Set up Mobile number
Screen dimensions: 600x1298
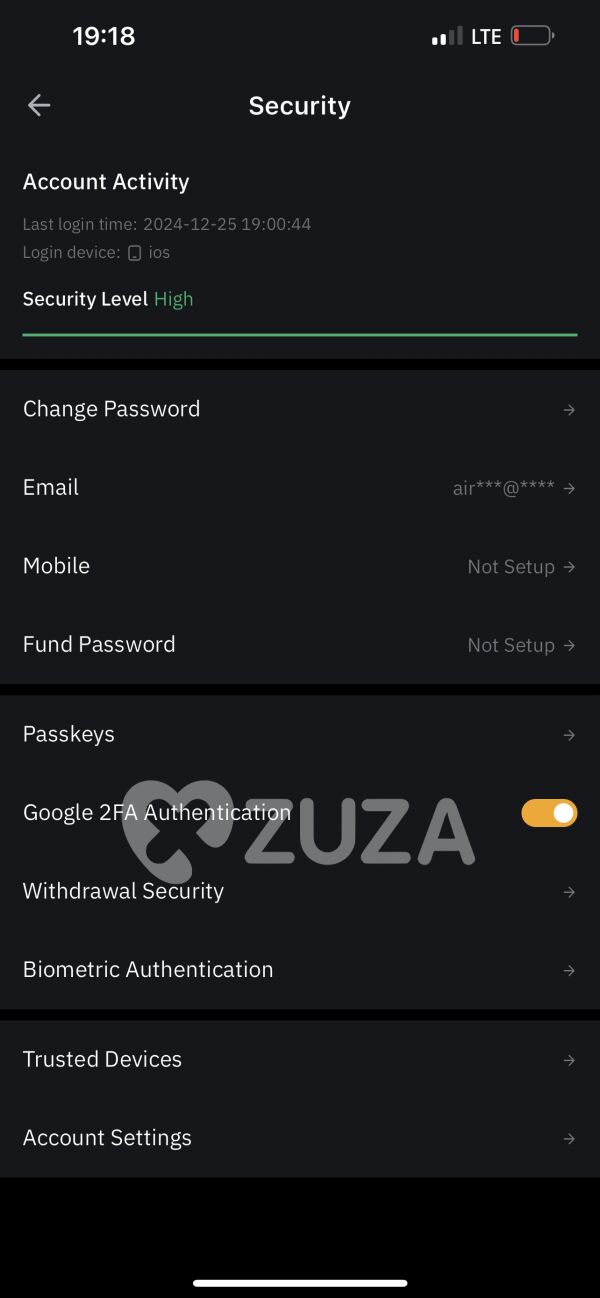coord(300,566)
